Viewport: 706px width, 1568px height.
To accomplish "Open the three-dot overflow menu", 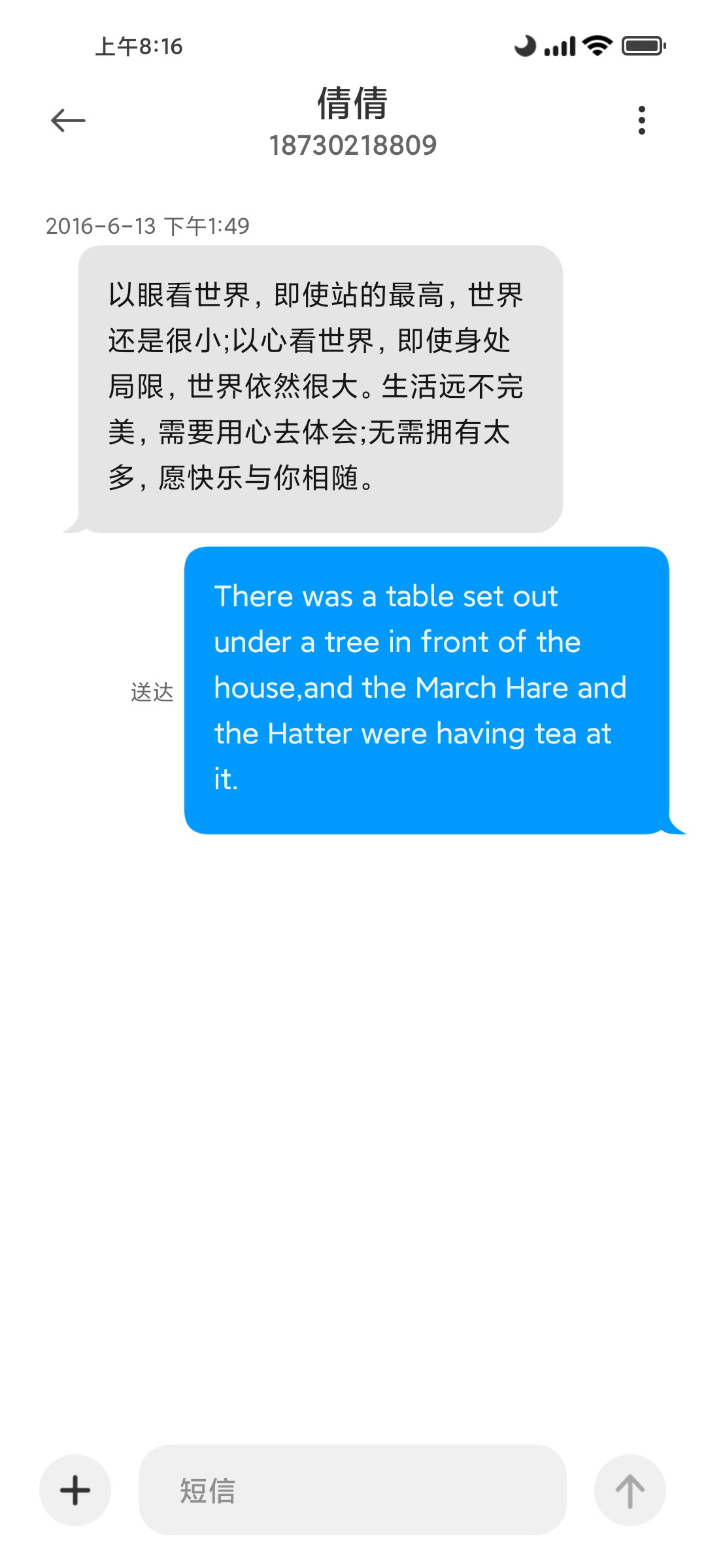I will point(642,120).
